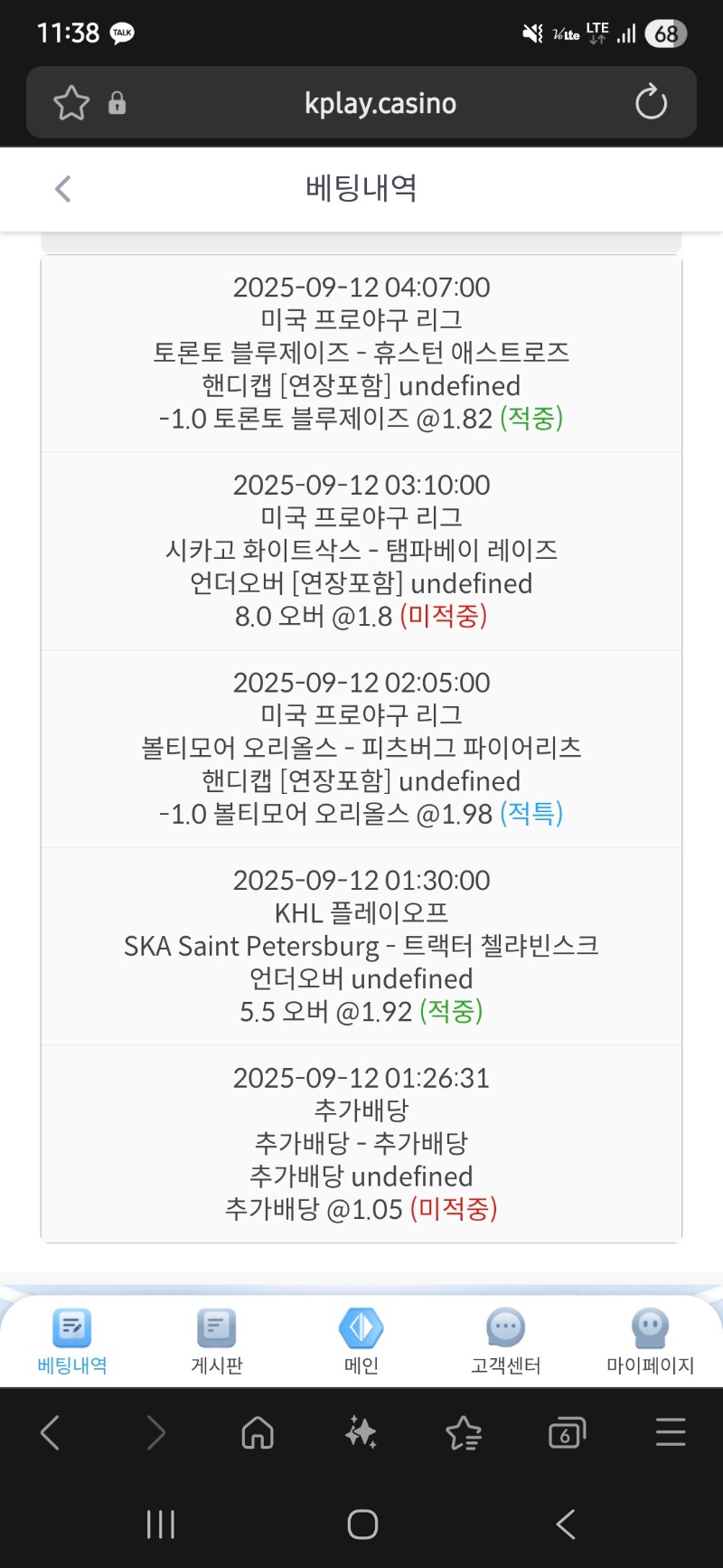This screenshot has width=723, height=1568.
Task: Switch to the 게시판 tab
Action: [217, 1342]
